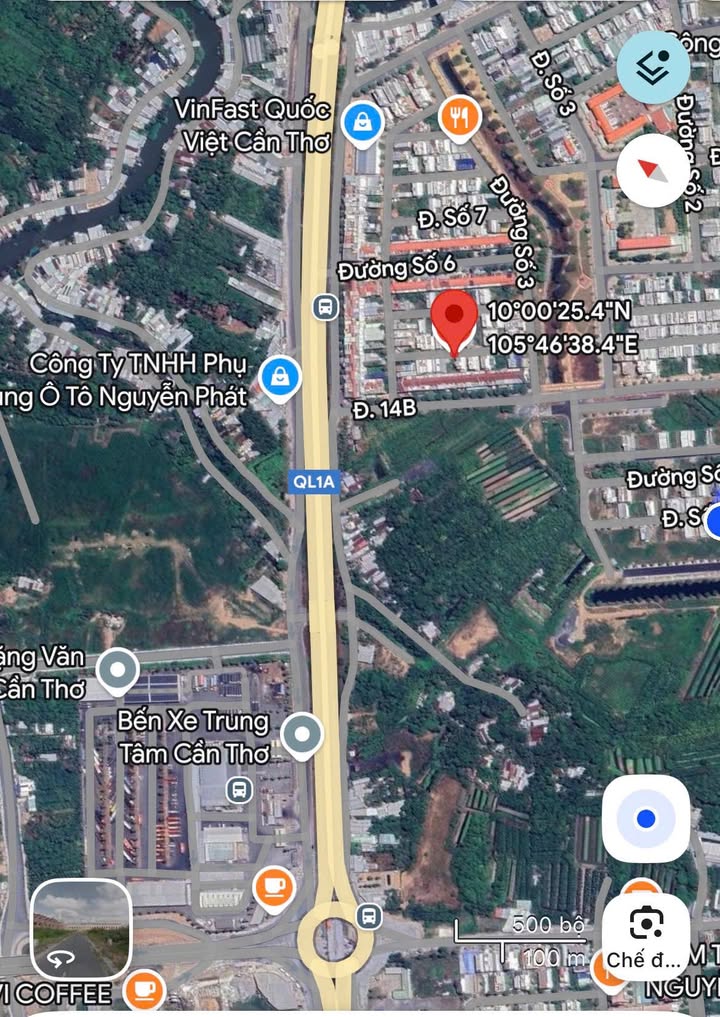Image resolution: width=720 pixels, height=1017 pixels.
Task: Tap the compass to reset map orientation
Action: click(x=652, y=171)
